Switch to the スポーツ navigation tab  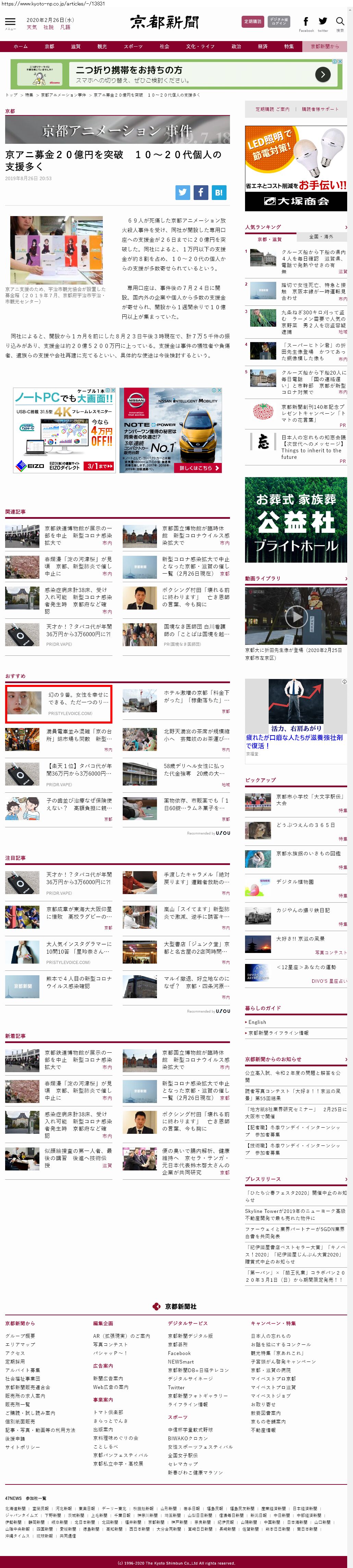(x=133, y=46)
